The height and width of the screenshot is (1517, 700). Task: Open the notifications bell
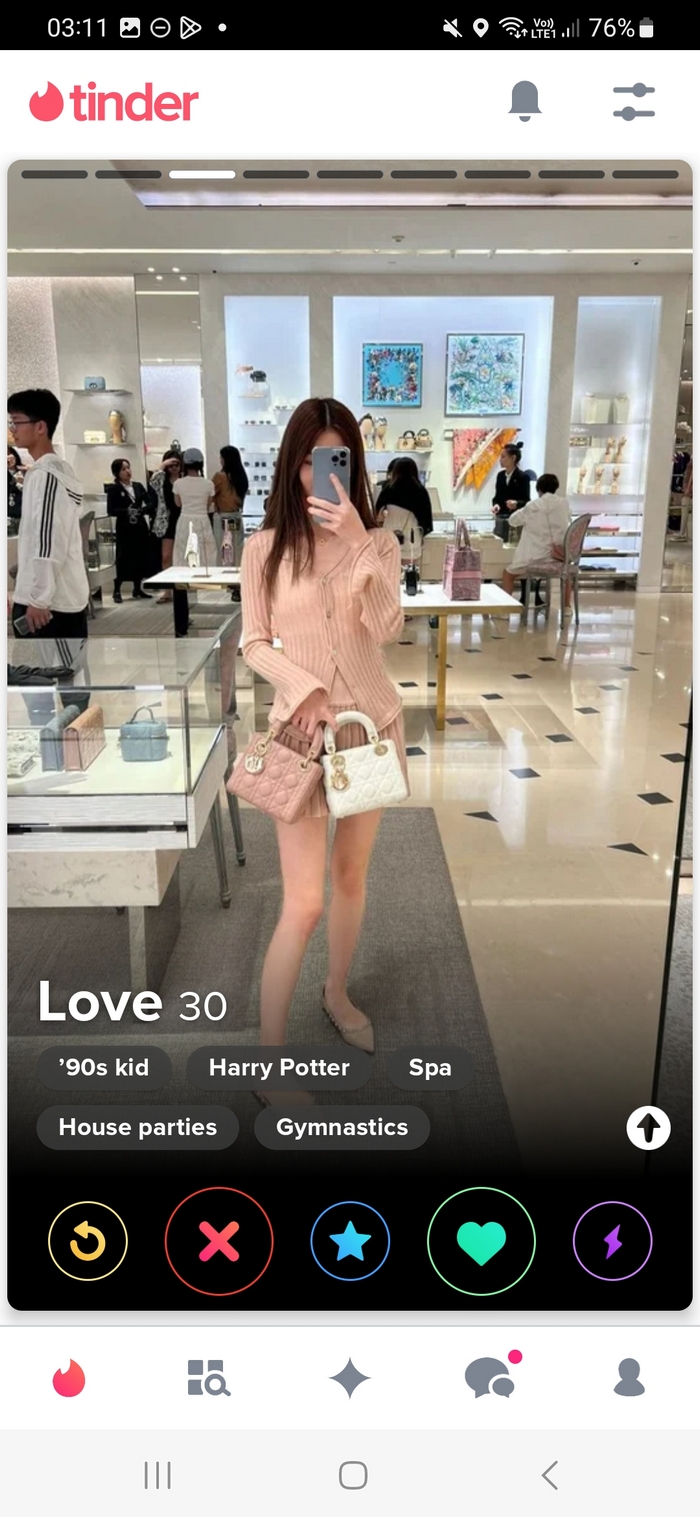click(x=525, y=101)
